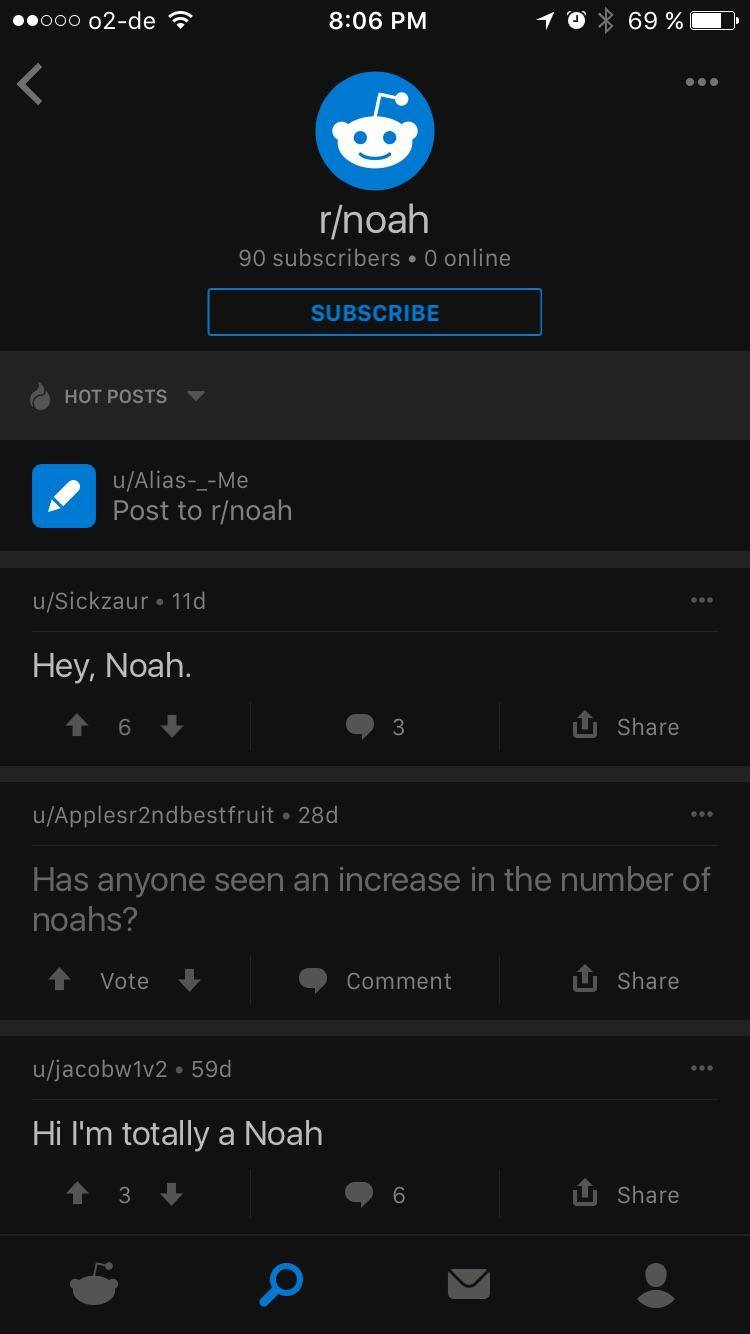The width and height of the screenshot is (750, 1334).
Task: Tap the profile icon in bottom bar
Action: [x=656, y=1283]
